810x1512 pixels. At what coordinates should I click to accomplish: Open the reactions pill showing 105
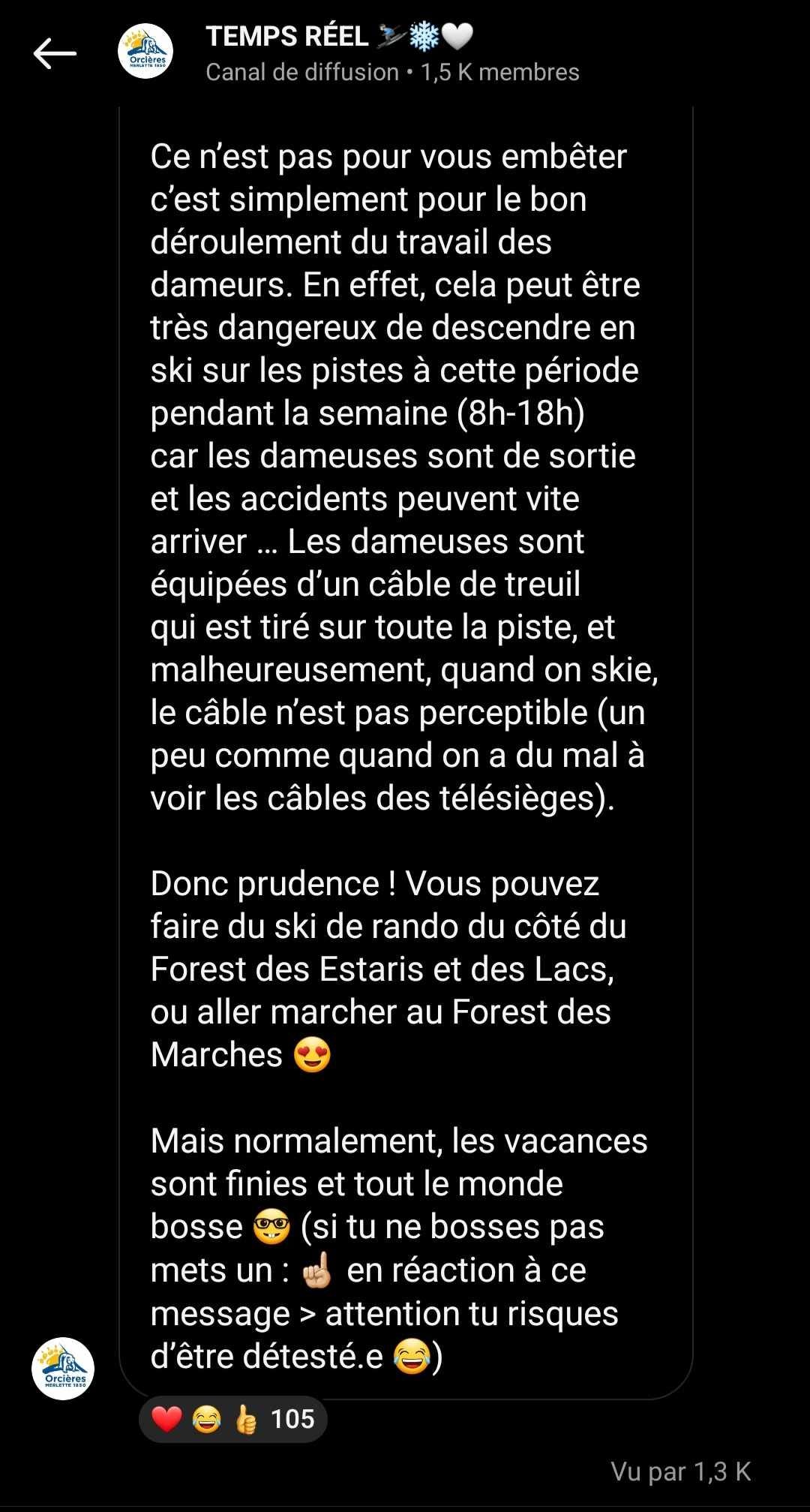pyautogui.click(x=233, y=1419)
